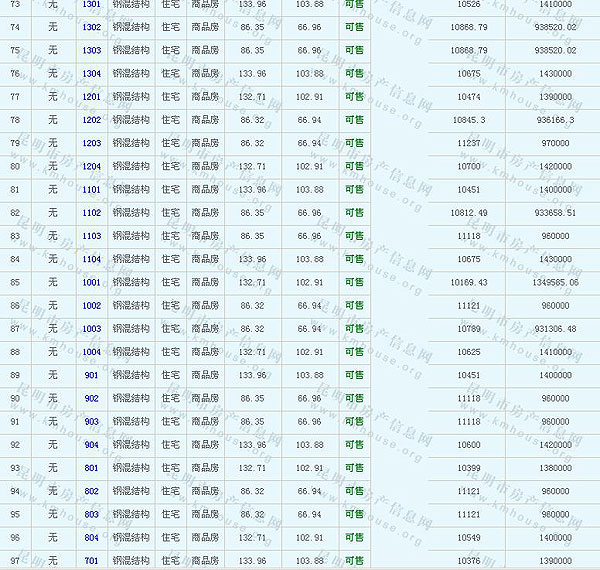Open room 1204 link
Viewport: 600px width, 570px height.
point(91,166)
